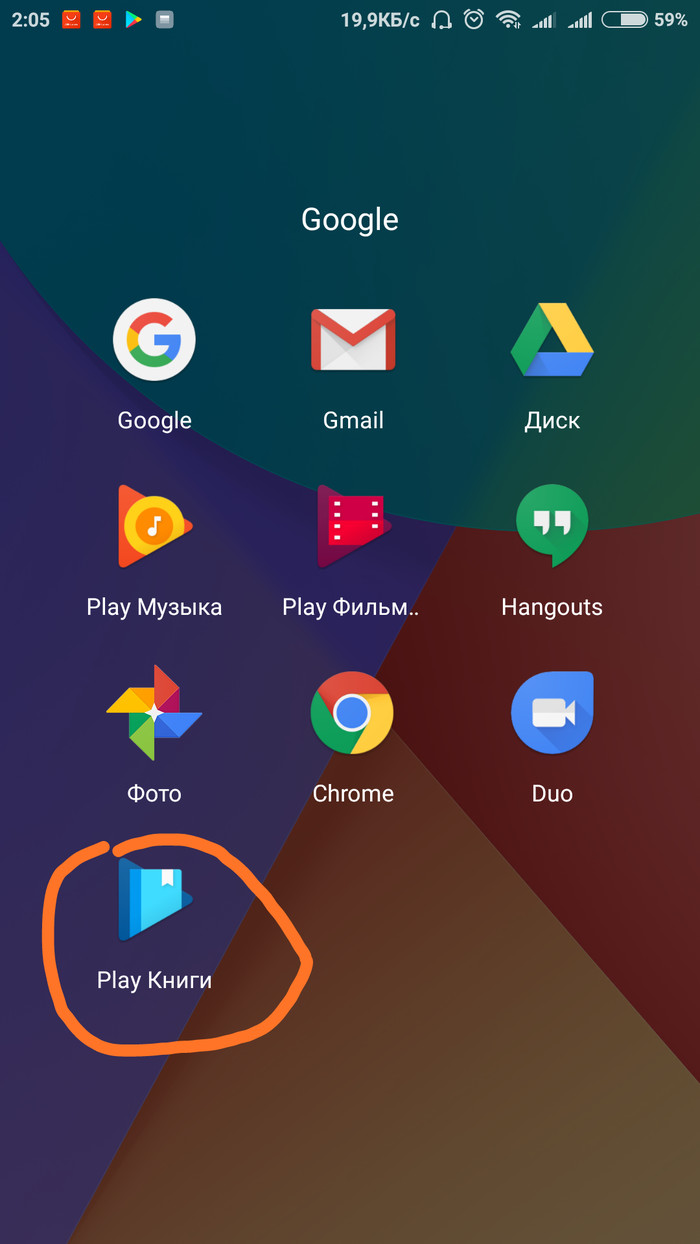Start Hangouts
The width and height of the screenshot is (700, 1244).
click(552, 526)
